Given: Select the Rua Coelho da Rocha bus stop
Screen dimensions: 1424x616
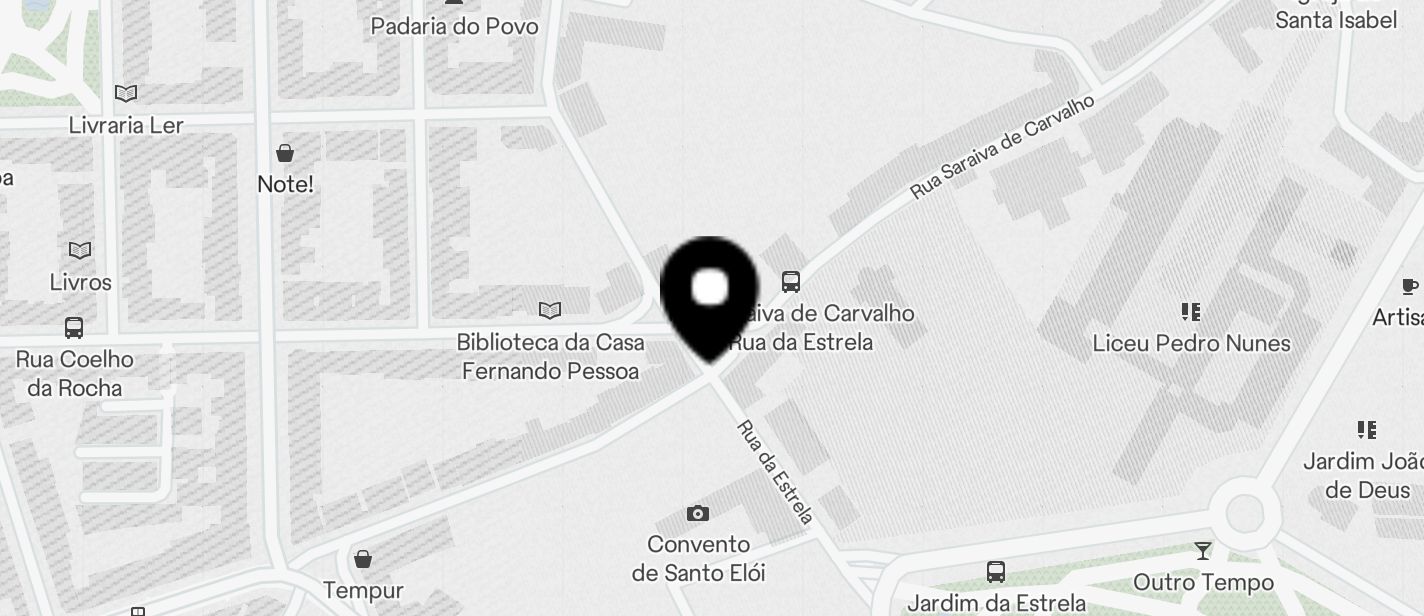Looking at the screenshot, I should coord(74,328).
